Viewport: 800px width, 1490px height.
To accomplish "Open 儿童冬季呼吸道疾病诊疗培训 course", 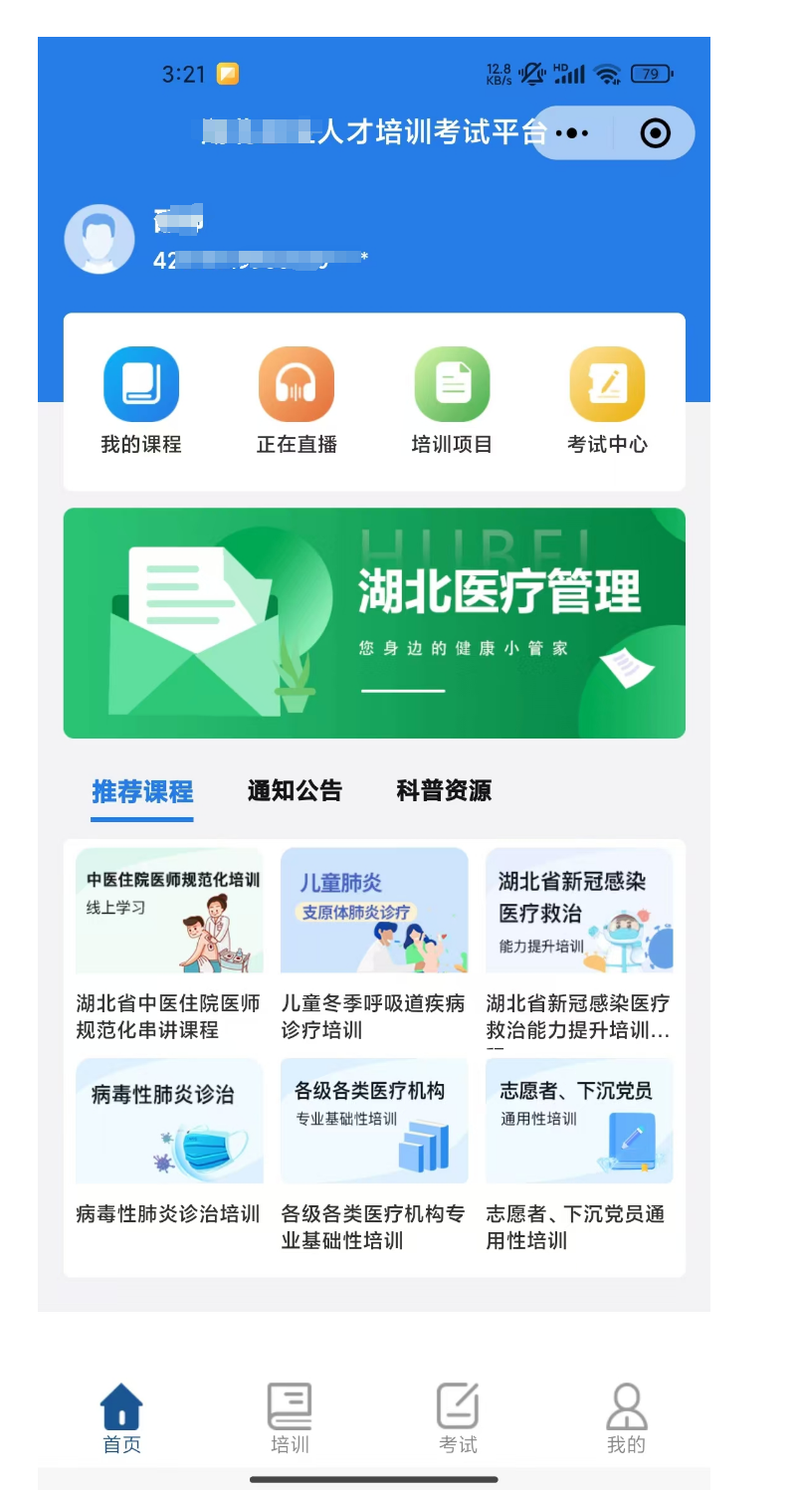I will tap(374, 945).
